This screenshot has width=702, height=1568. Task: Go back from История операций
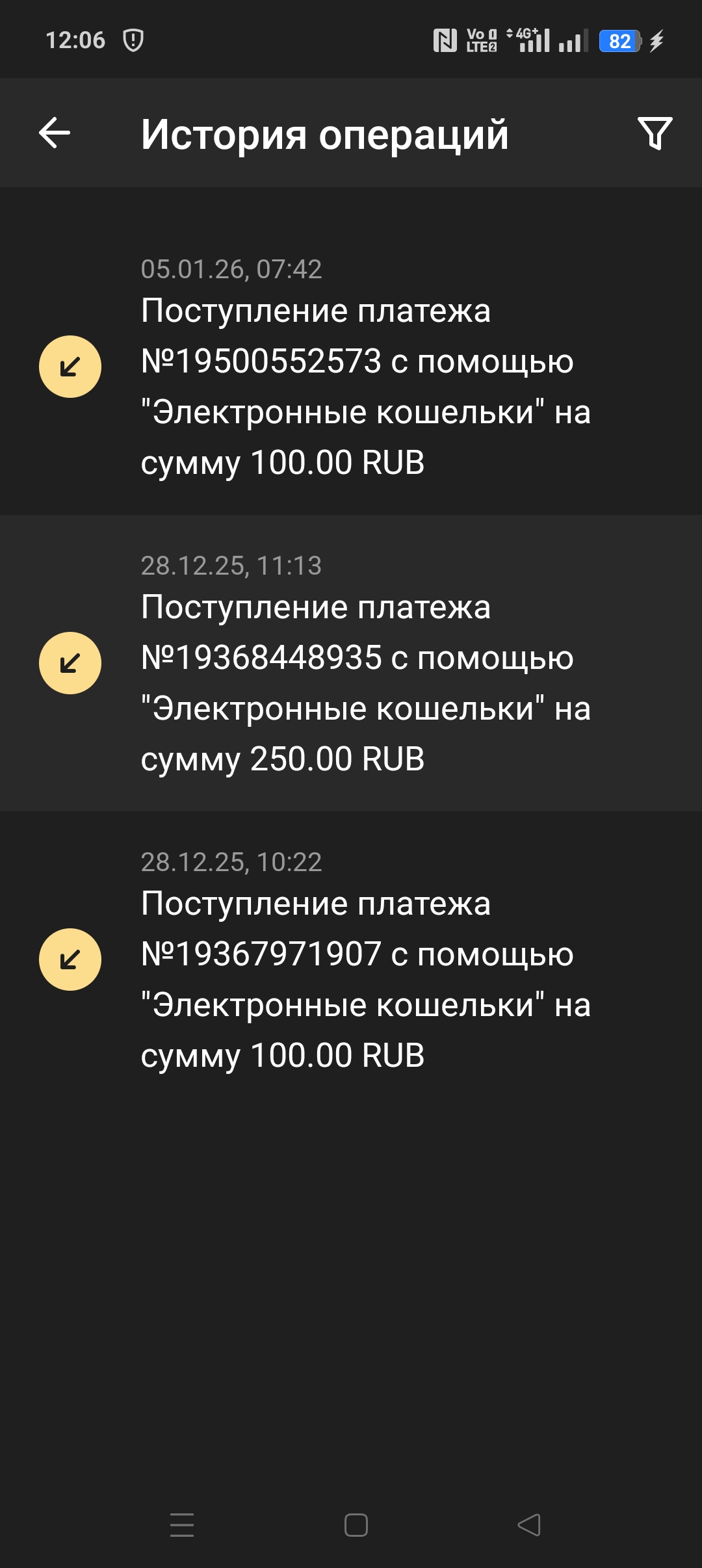55,133
